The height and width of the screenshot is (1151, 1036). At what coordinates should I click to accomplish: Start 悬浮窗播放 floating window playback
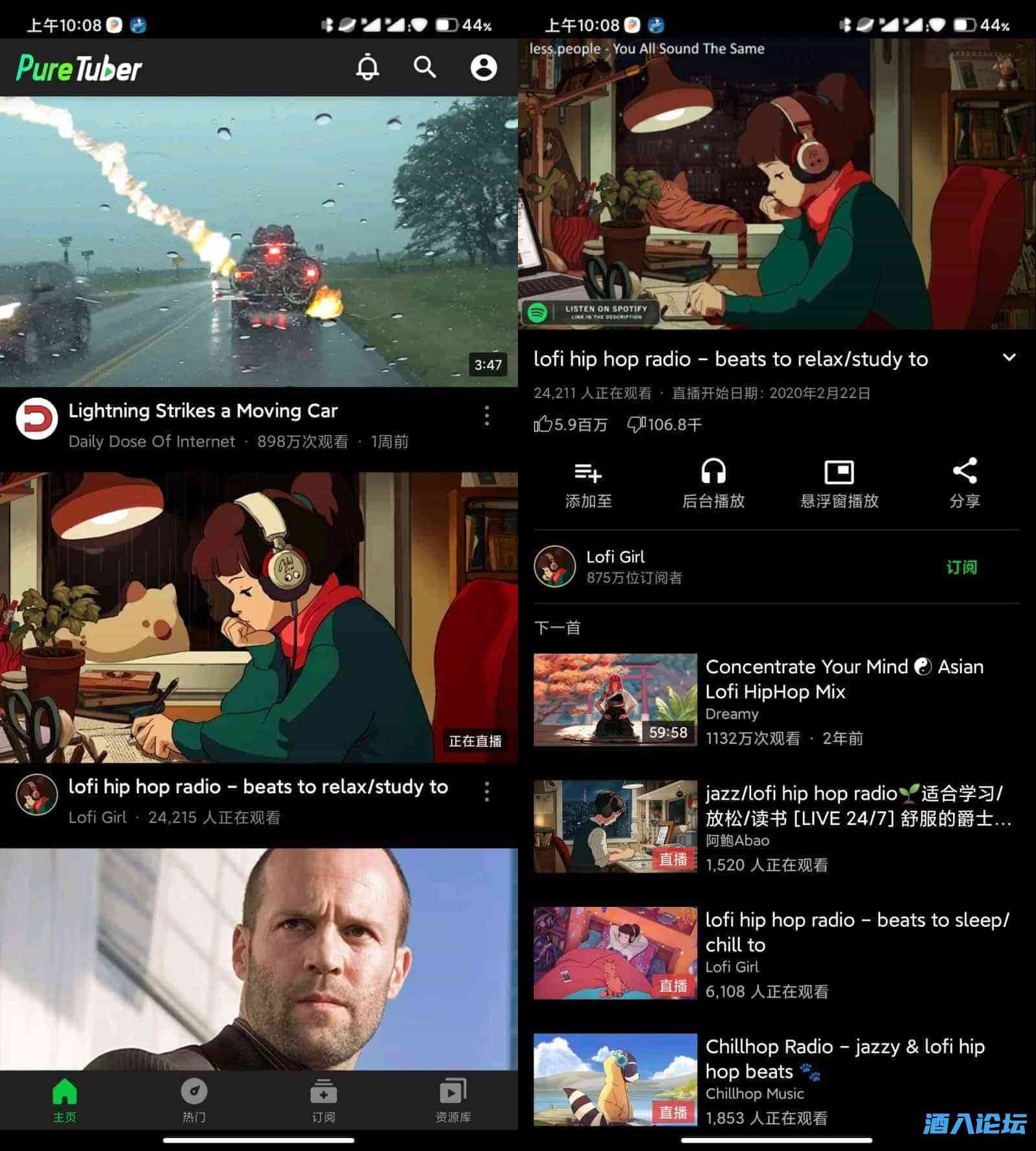coord(839,484)
